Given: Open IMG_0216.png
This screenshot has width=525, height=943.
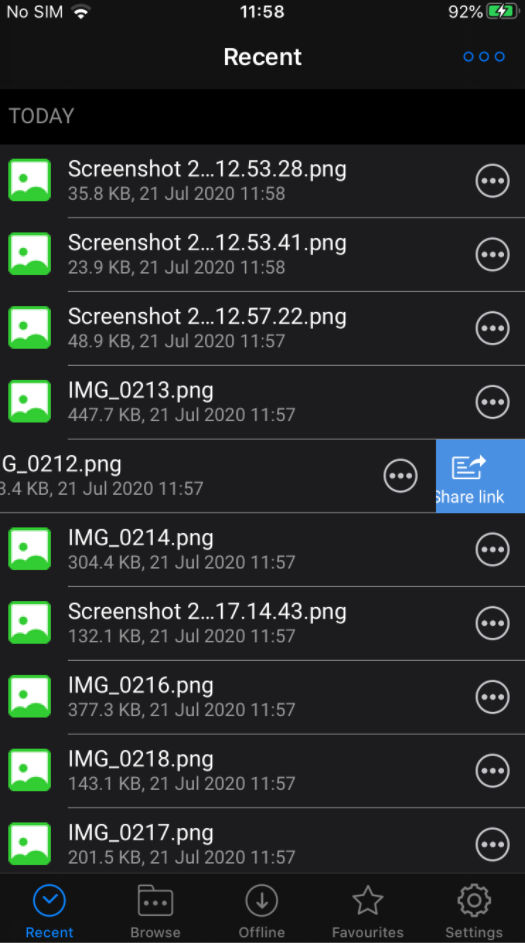Looking at the screenshot, I should click(262, 696).
